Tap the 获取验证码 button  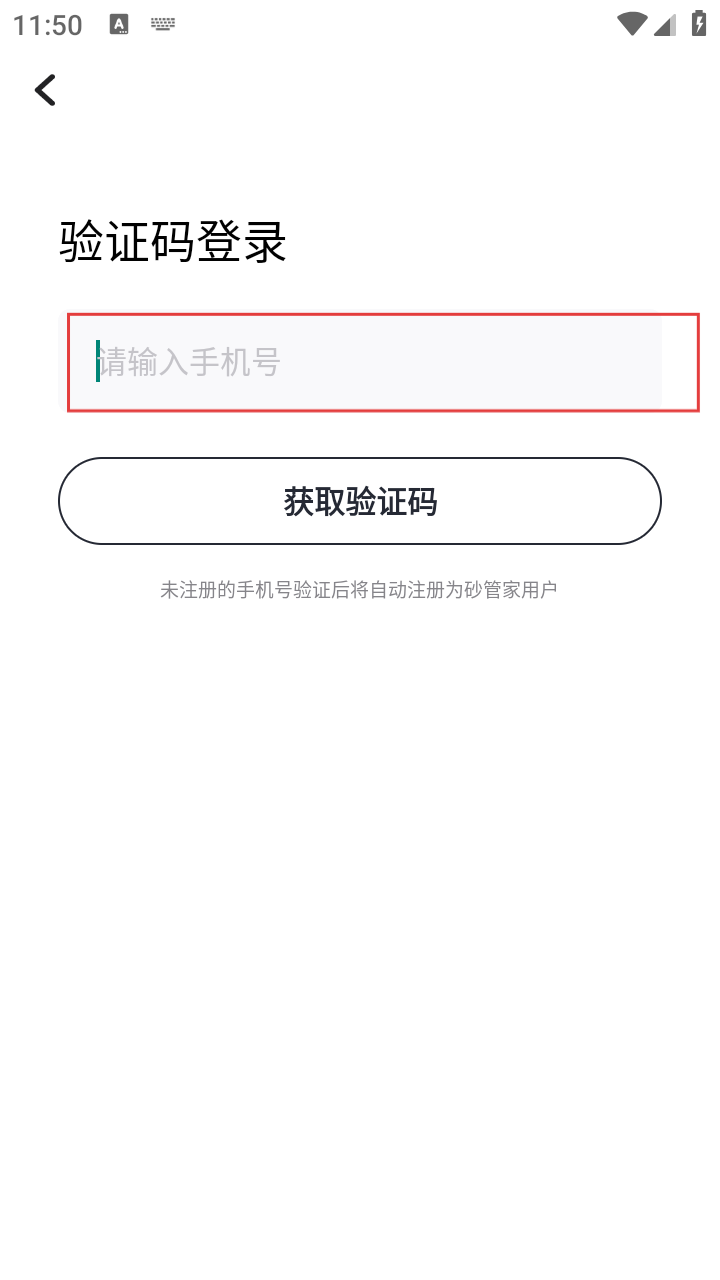pyautogui.click(x=360, y=501)
